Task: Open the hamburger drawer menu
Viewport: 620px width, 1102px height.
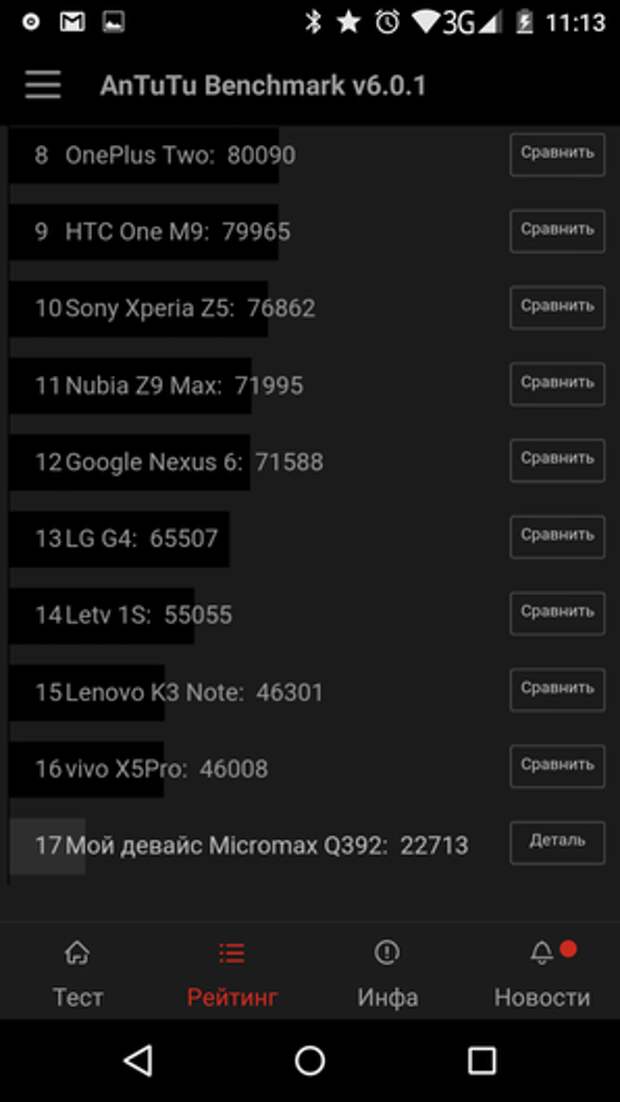Action: [x=43, y=85]
